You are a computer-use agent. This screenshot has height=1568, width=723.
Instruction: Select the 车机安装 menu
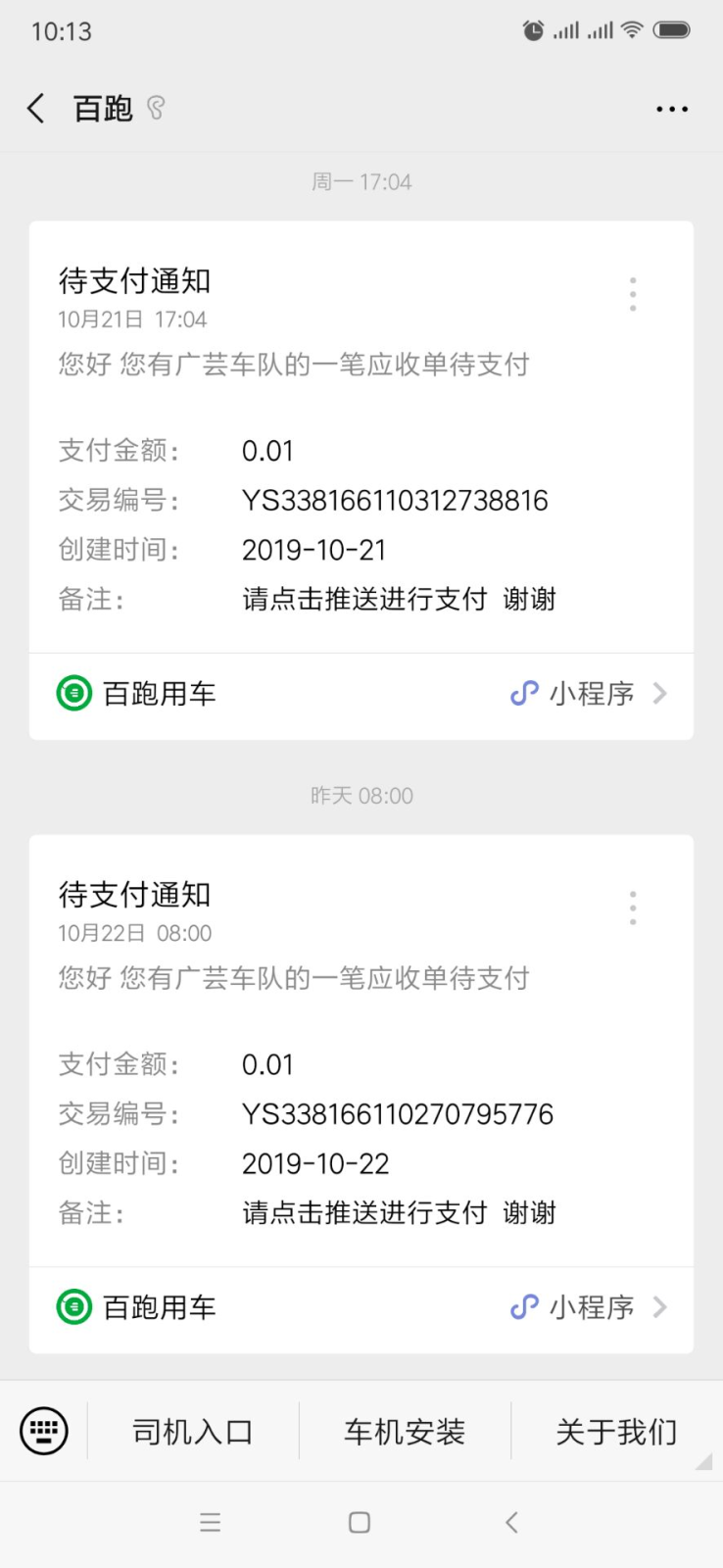(405, 1432)
